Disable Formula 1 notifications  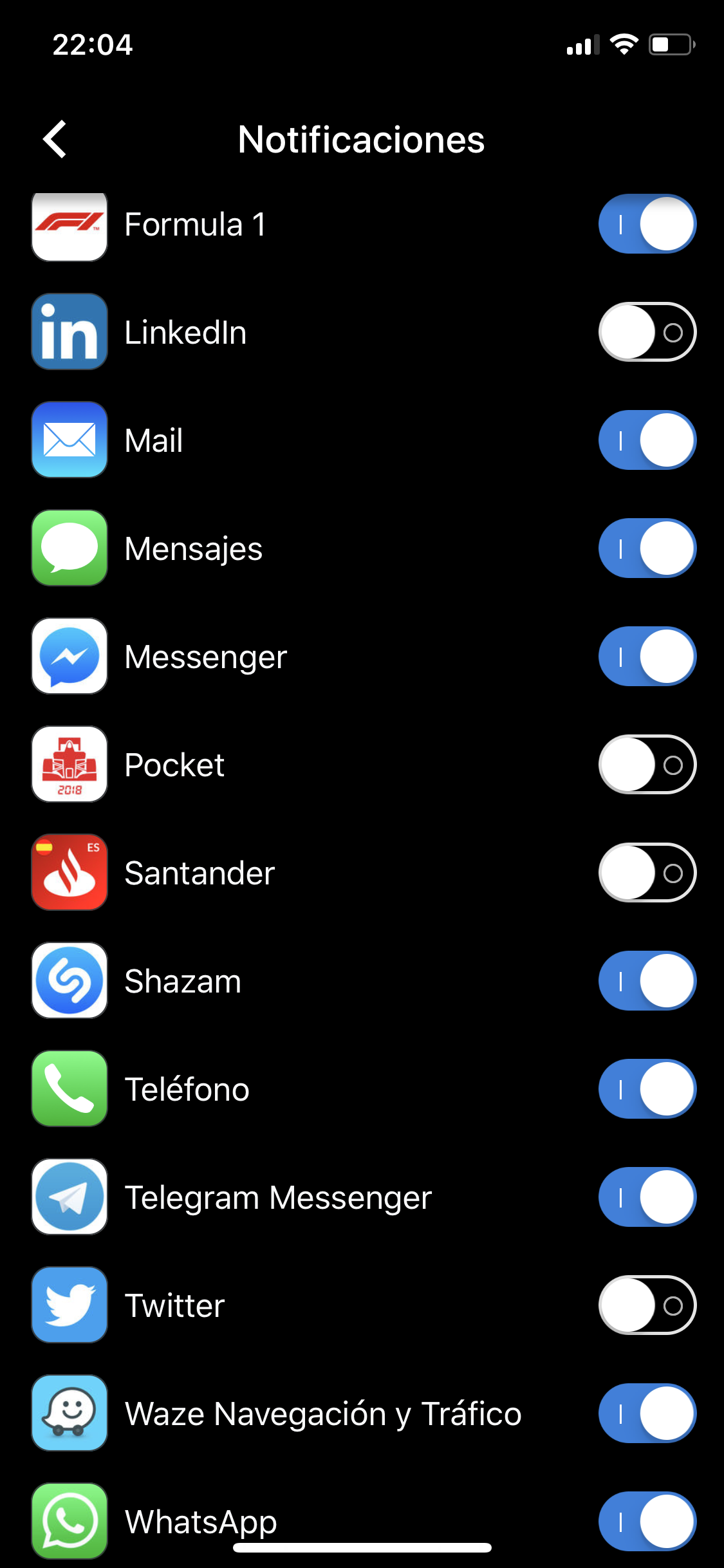click(x=647, y=224)
